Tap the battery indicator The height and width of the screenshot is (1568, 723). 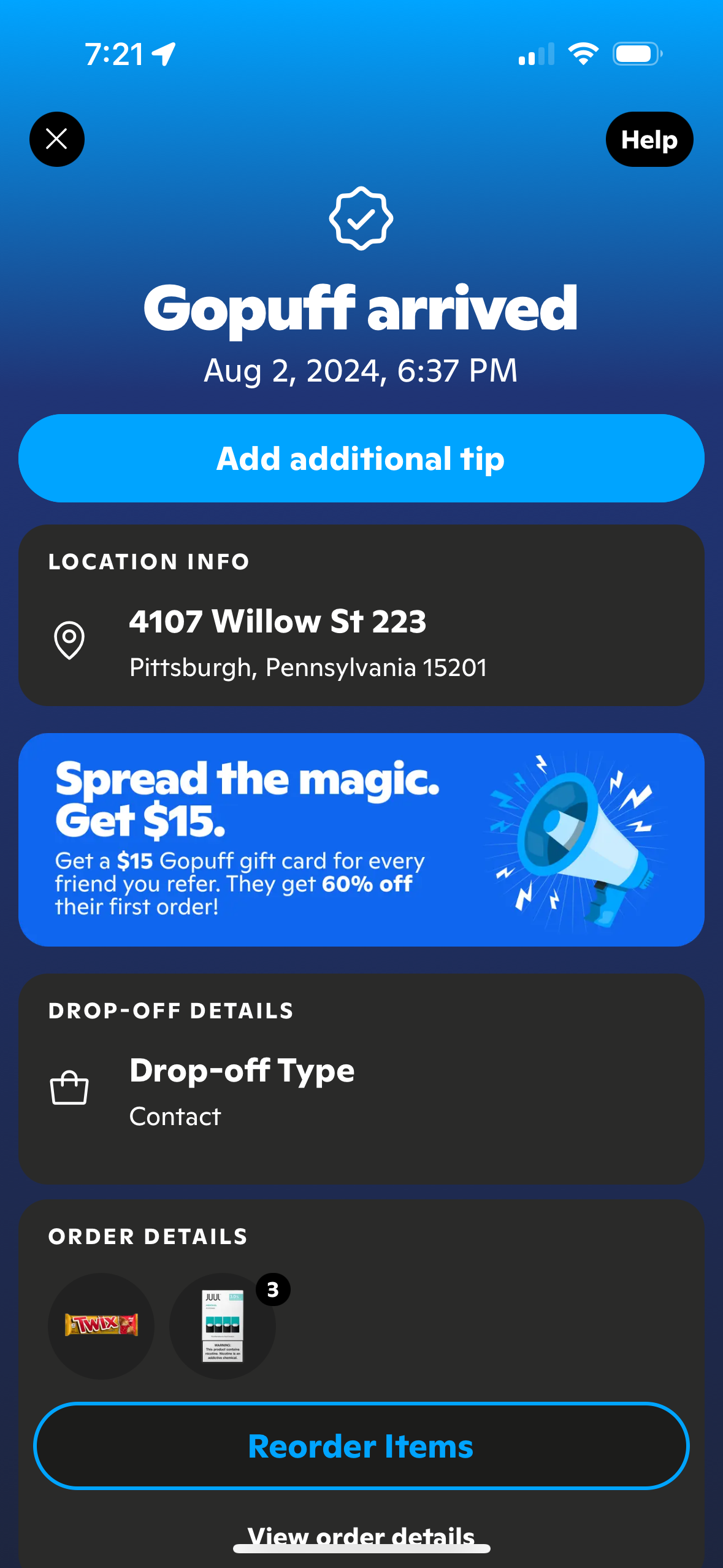[x=635, y=53]
